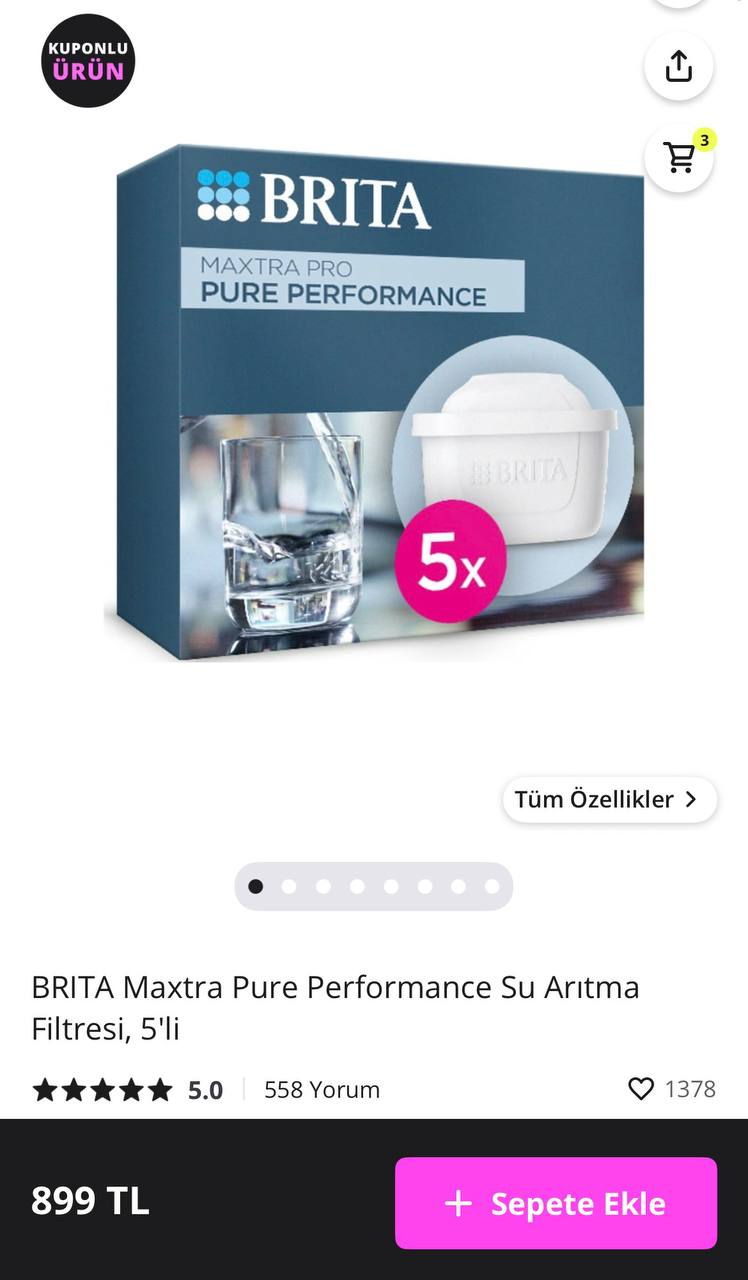Open the shopping cart
The height and width of the screenshot is (1280, 748).
tap(679, 158)
